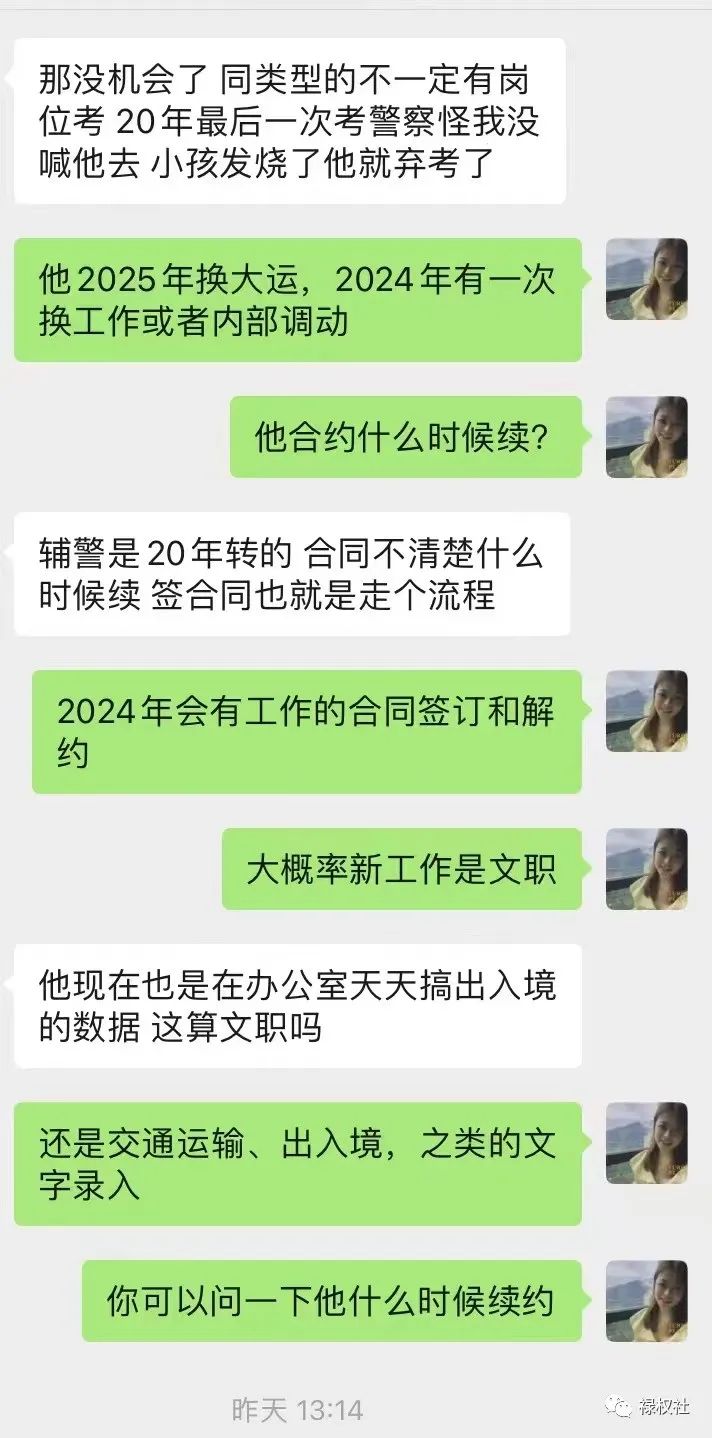
Task: Open the avatar next to "2024年会有工作的合同签订和解约"
Action: point(646,711)
